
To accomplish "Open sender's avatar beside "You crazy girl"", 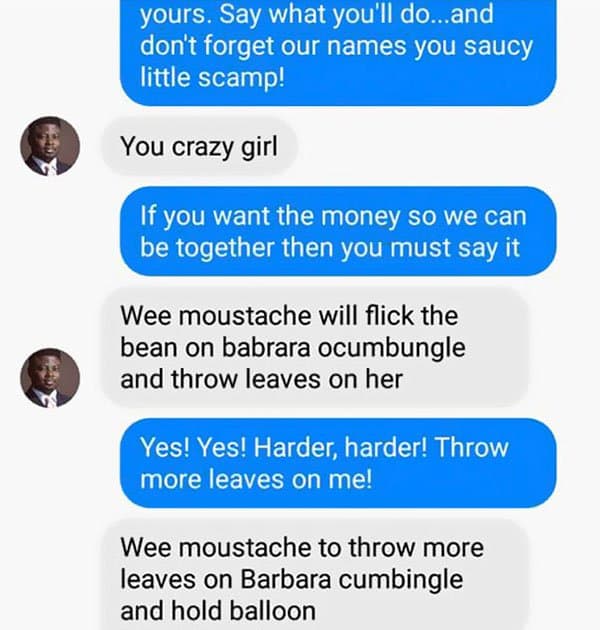I will pyautogui.click(x=49, y=147).
